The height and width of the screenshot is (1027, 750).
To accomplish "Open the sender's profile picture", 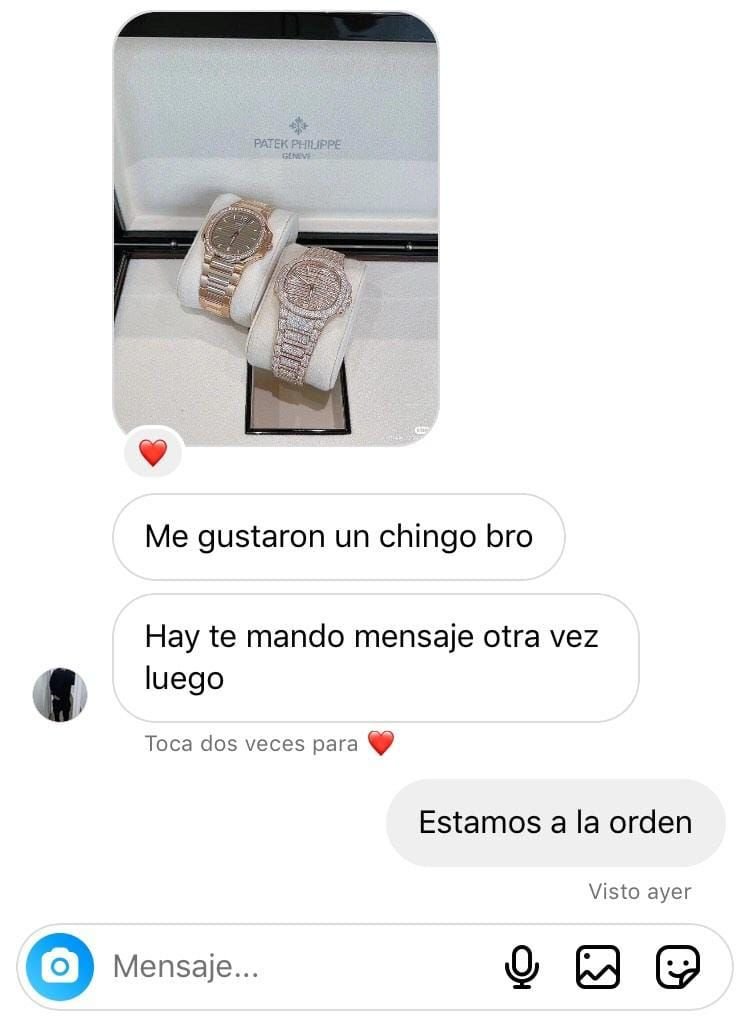I will coord(60,694).
